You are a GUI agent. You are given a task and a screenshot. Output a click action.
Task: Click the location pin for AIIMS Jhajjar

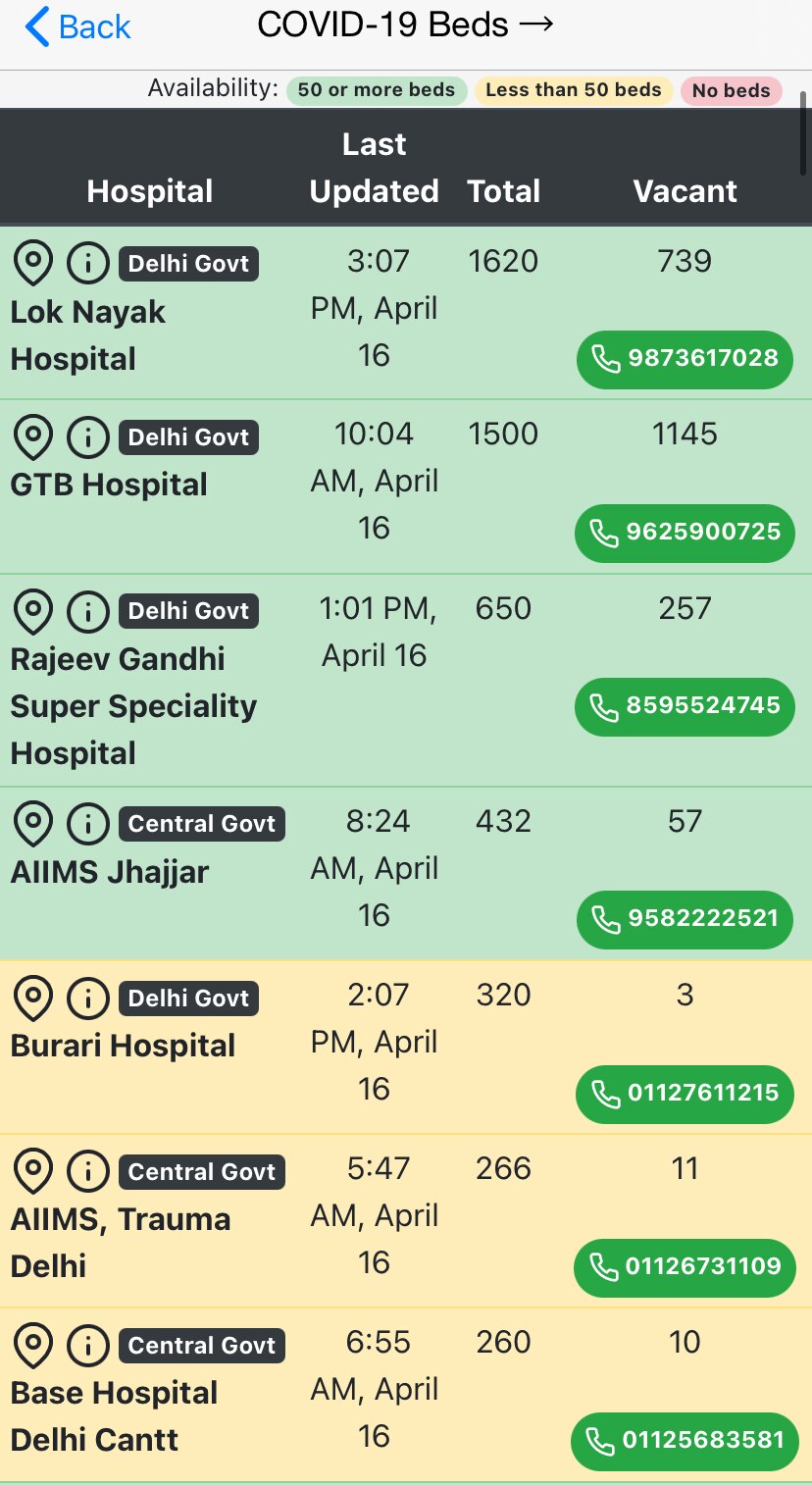click(32, 824)
